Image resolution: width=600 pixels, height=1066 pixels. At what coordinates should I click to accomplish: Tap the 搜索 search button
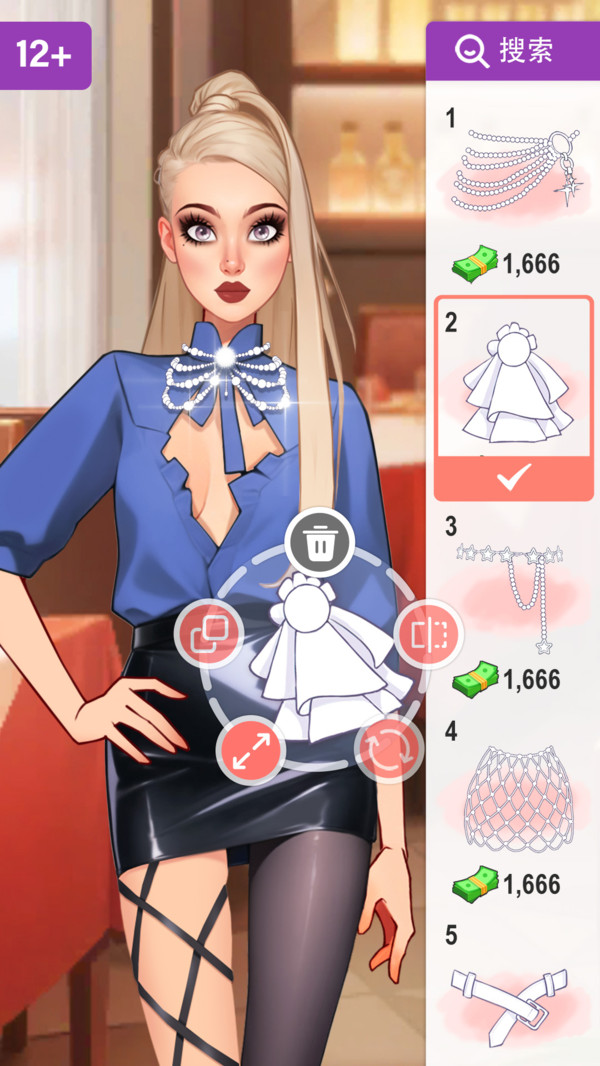[512, 51]
